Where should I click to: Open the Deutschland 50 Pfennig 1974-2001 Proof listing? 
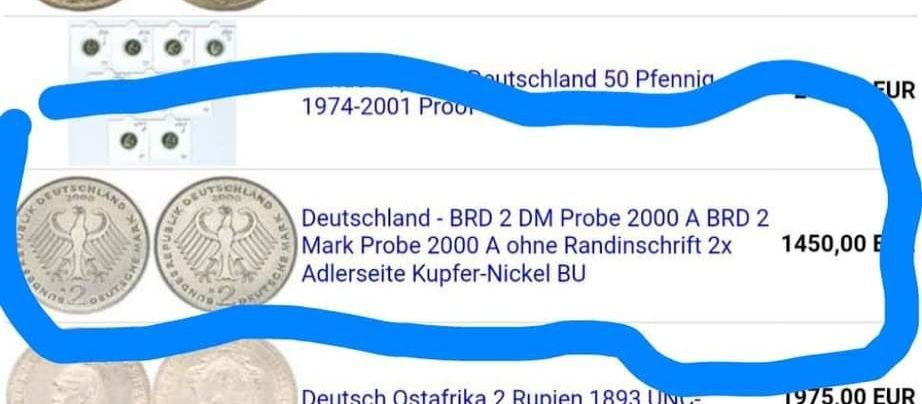(580, 81)
